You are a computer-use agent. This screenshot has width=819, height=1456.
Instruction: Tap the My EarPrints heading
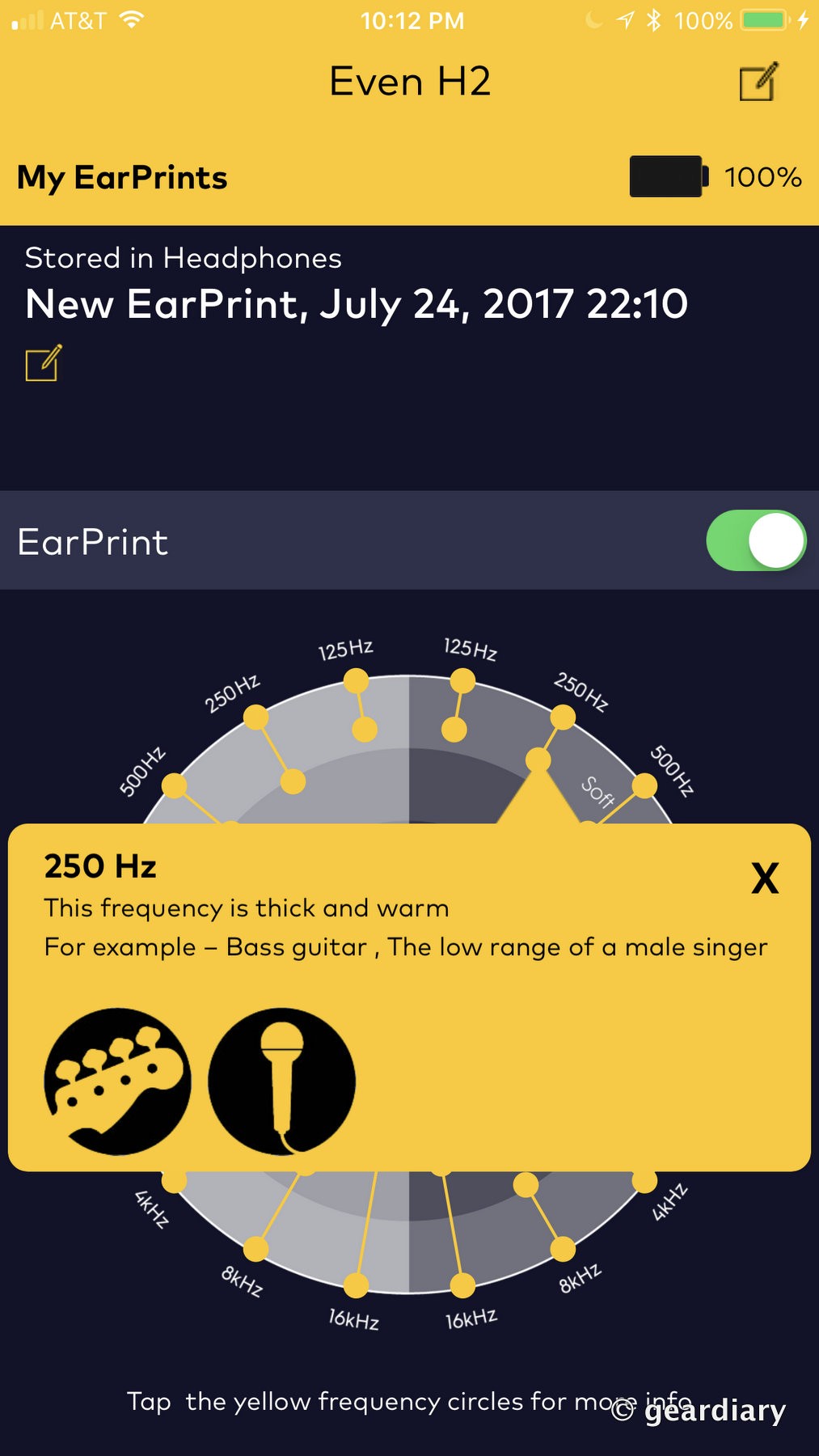(121, 177)
